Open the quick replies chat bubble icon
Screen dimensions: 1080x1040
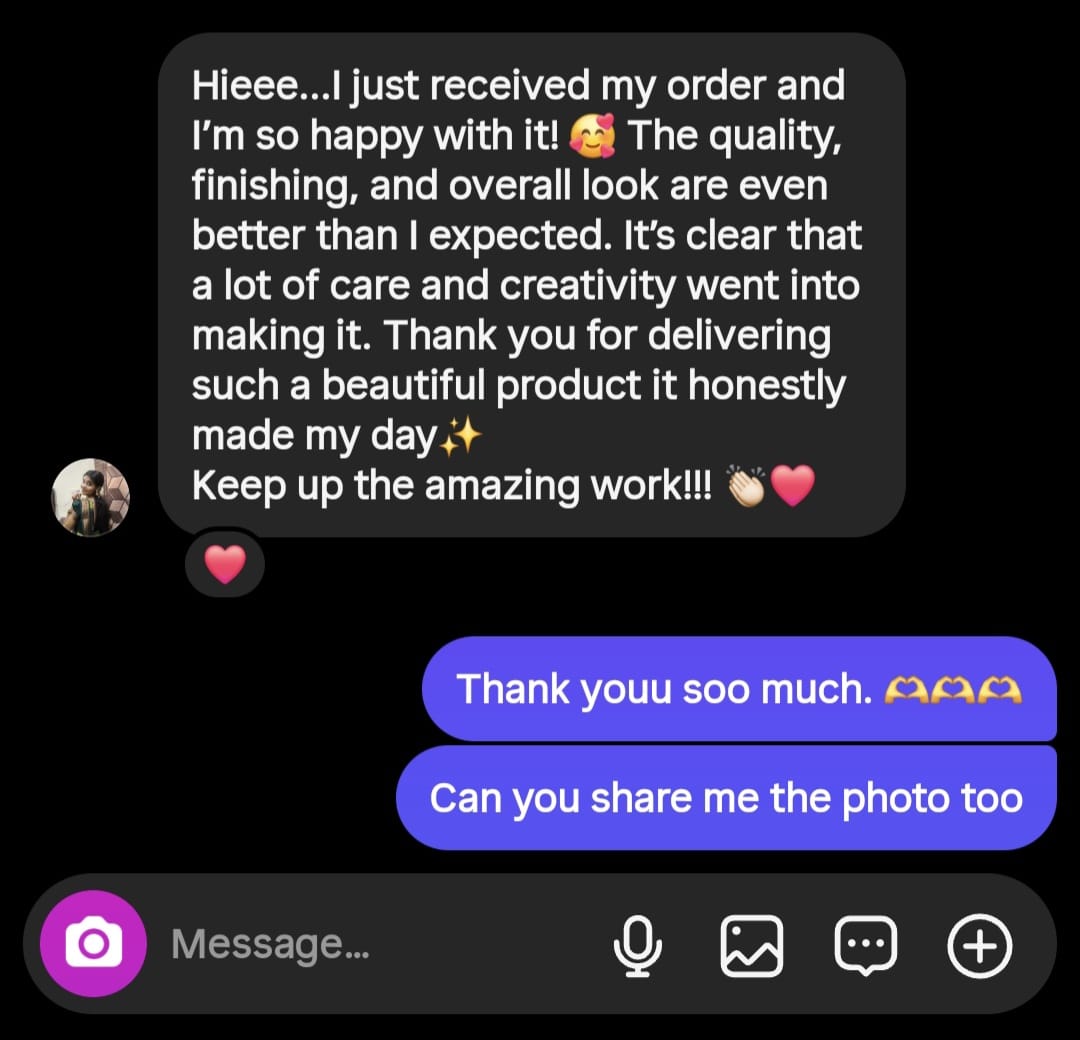pyautogui.click(x=865, y=944)
